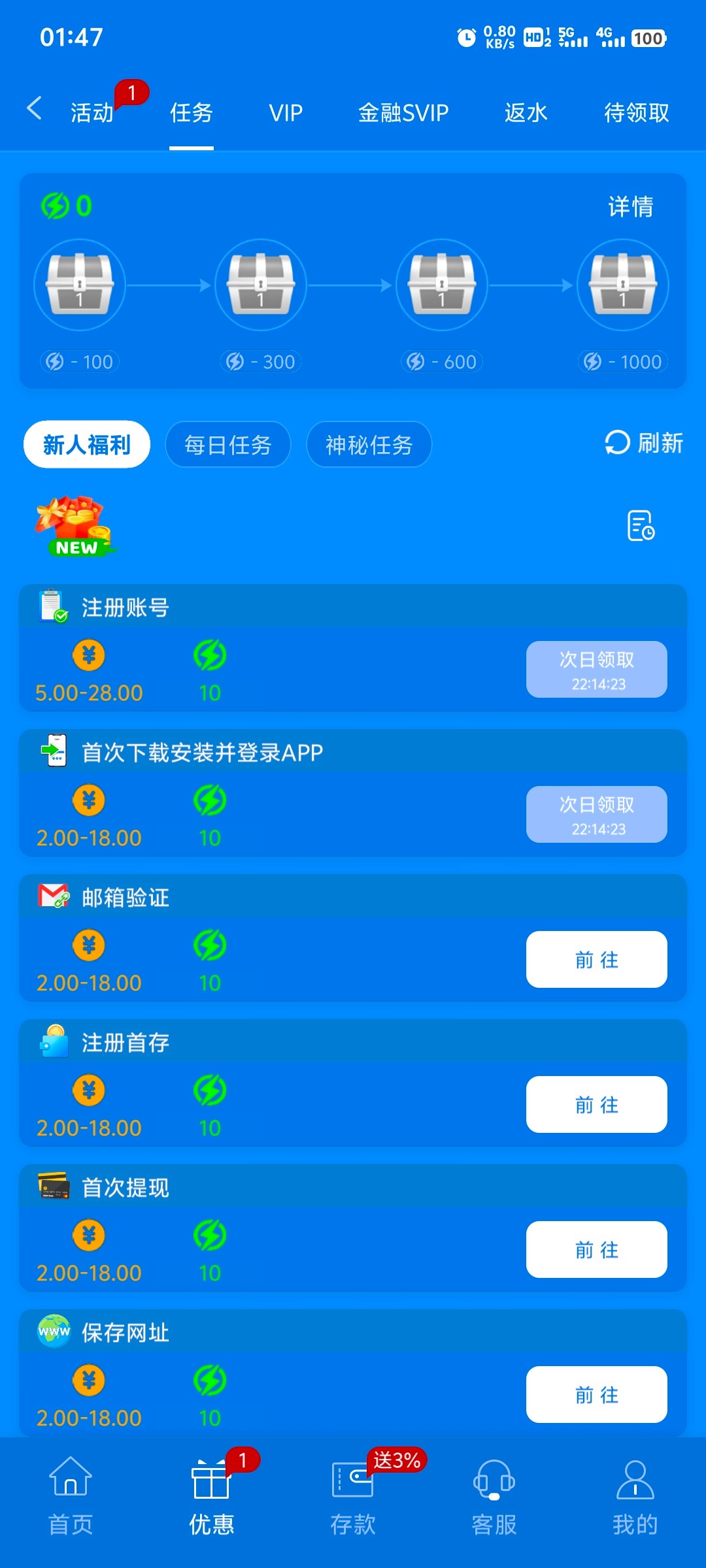Switch to the 每日任务 chip
The image size is (706, 1568).
[x=228, y=444]
